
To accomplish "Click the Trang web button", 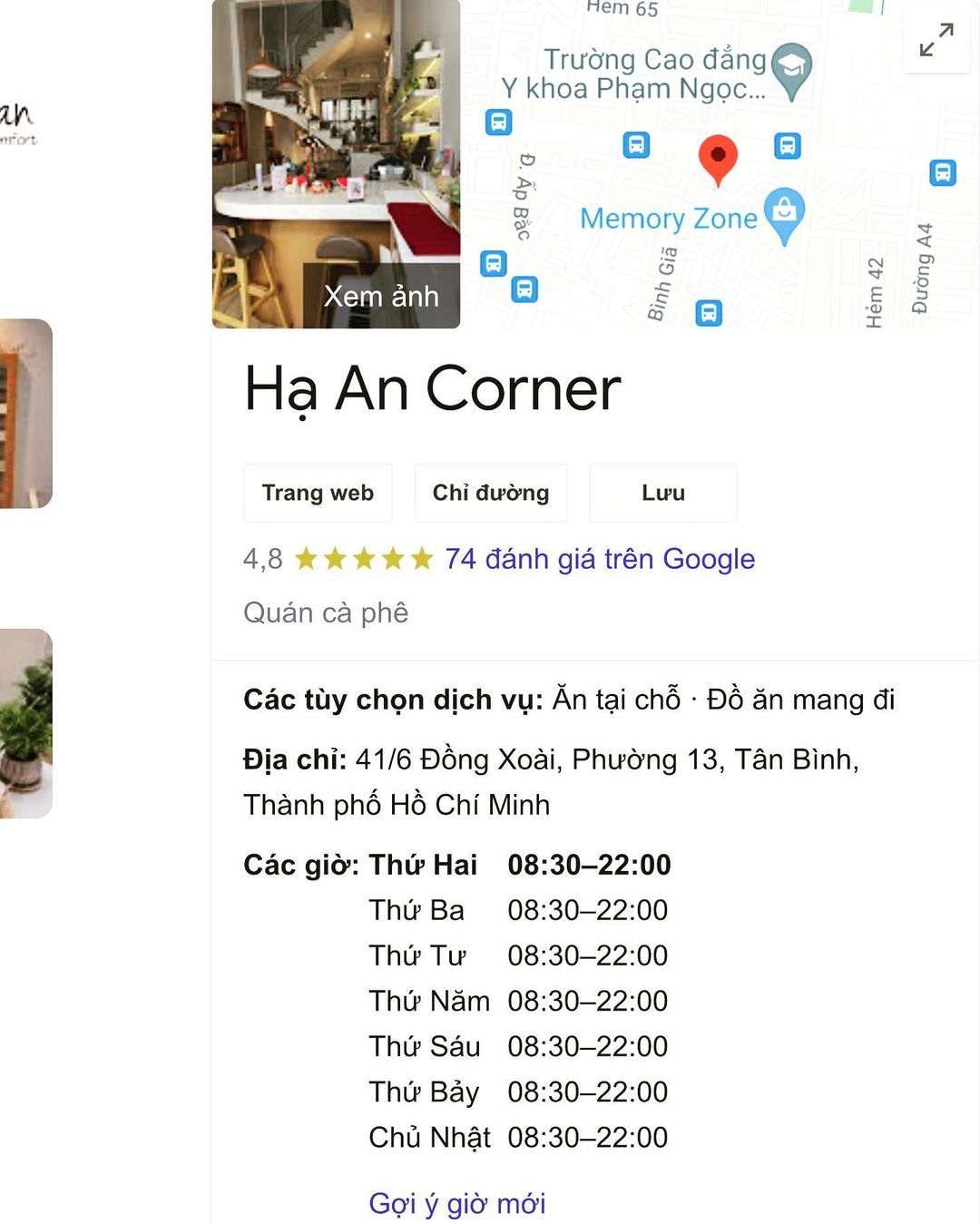I will (x=318, y=493).
